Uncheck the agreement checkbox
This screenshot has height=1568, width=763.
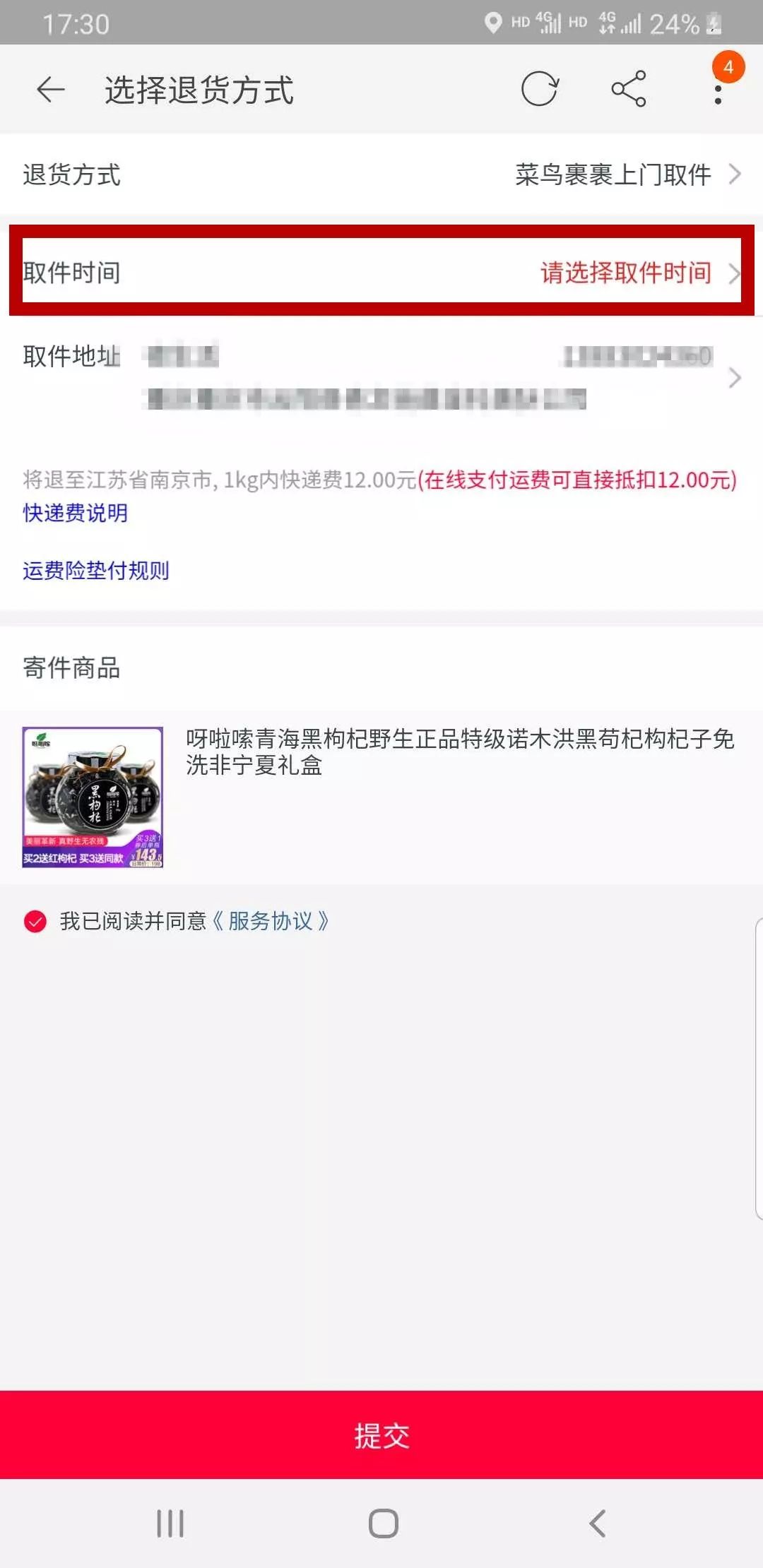click(35, 922)
